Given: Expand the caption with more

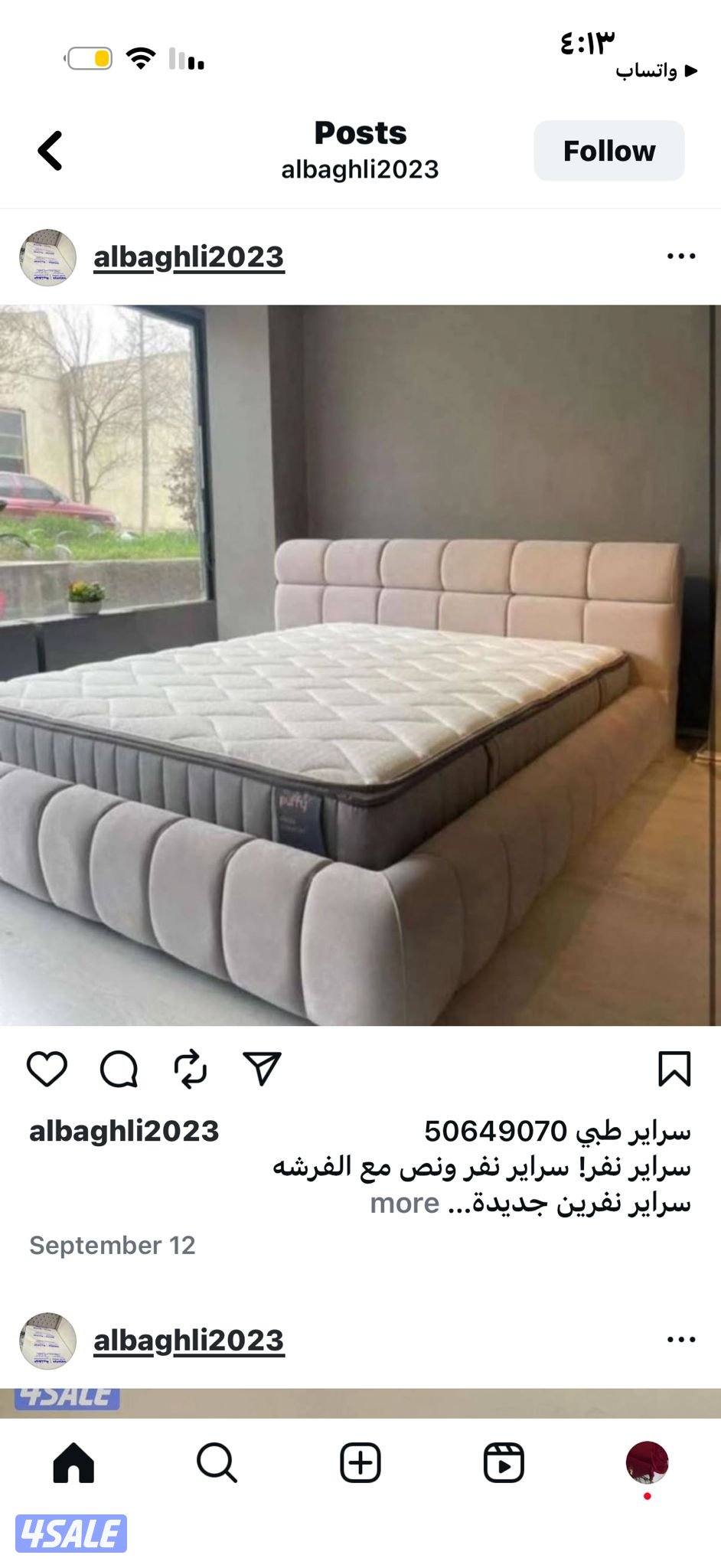Looking at the screenshot, I should [404, 1203].
